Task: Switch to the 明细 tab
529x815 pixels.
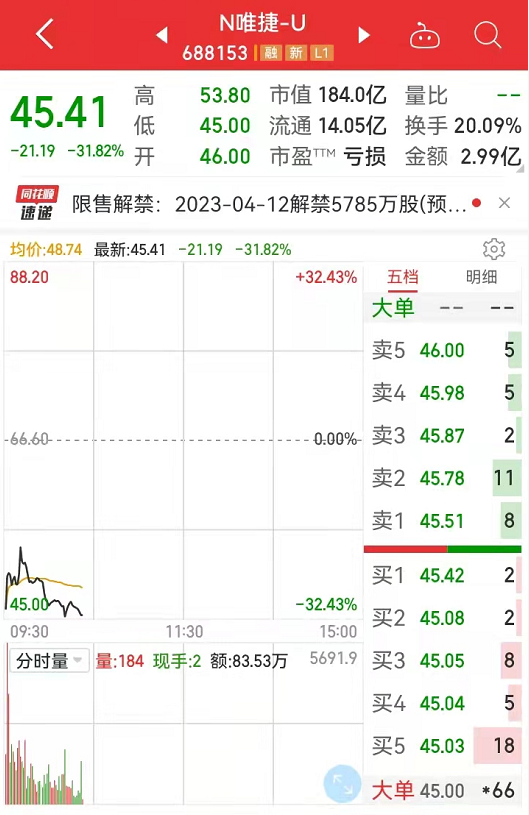Action: [481, 277]
